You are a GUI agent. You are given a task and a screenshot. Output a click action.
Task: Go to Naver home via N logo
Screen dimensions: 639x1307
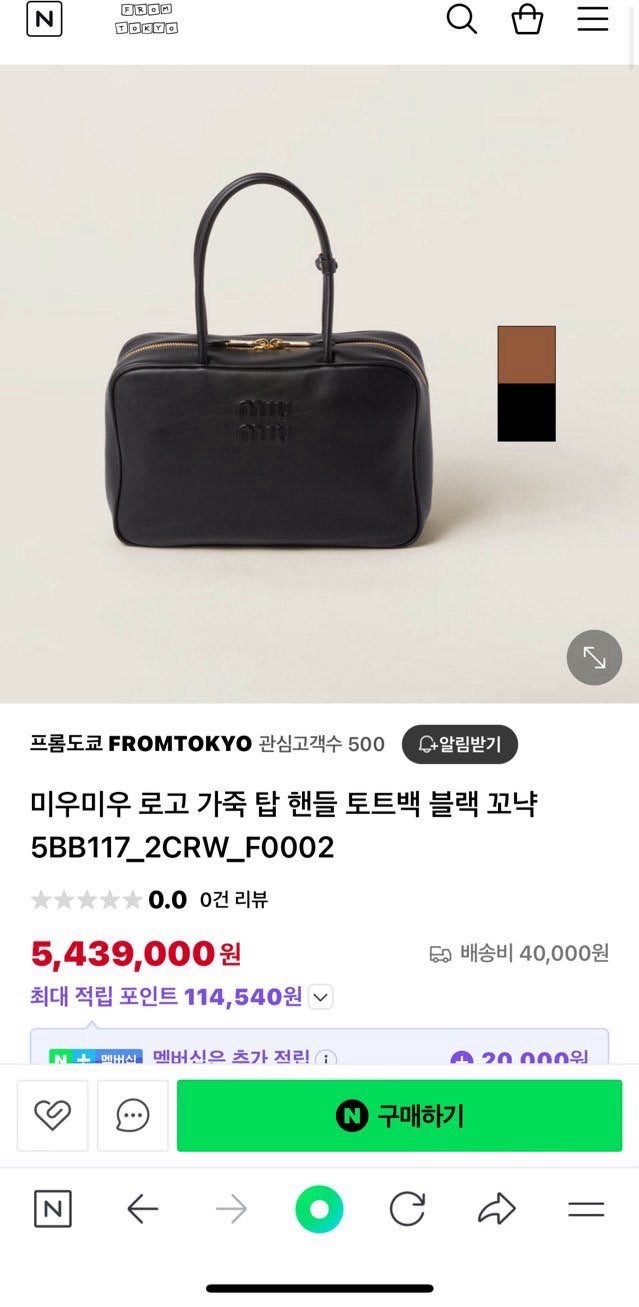click(x=44, y=20)
